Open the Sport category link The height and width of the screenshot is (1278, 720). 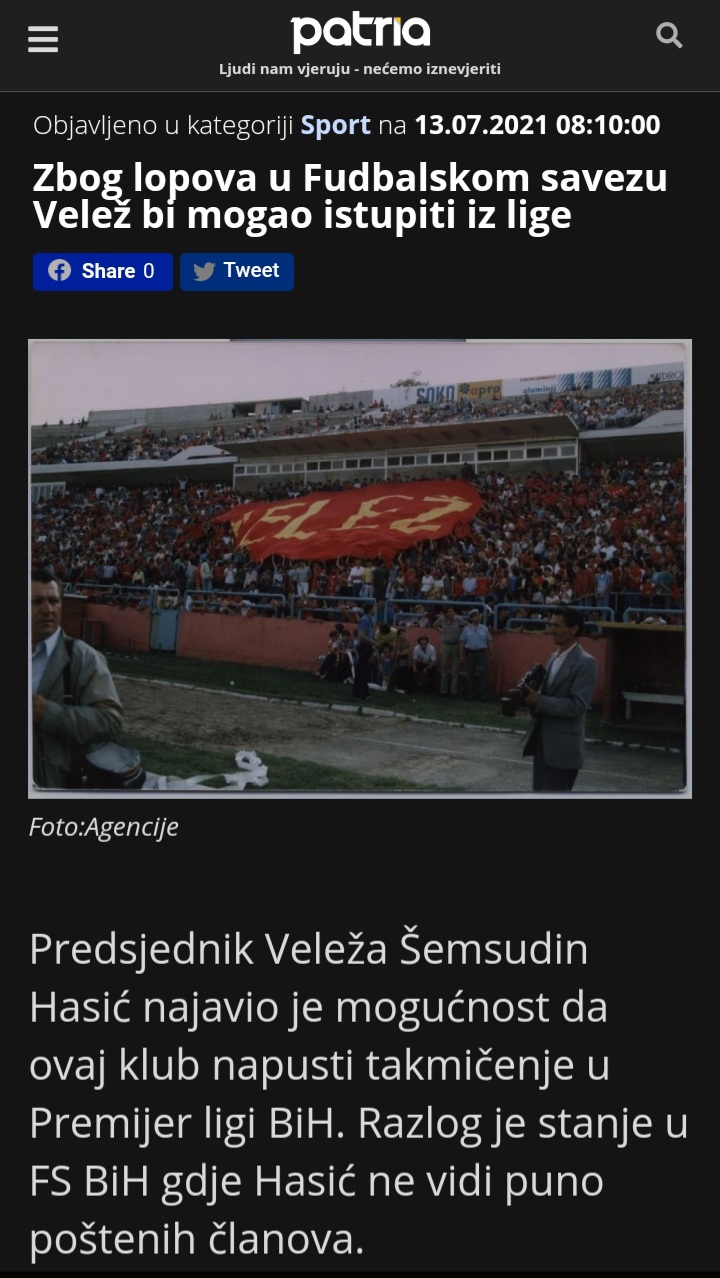click(336, 125)
